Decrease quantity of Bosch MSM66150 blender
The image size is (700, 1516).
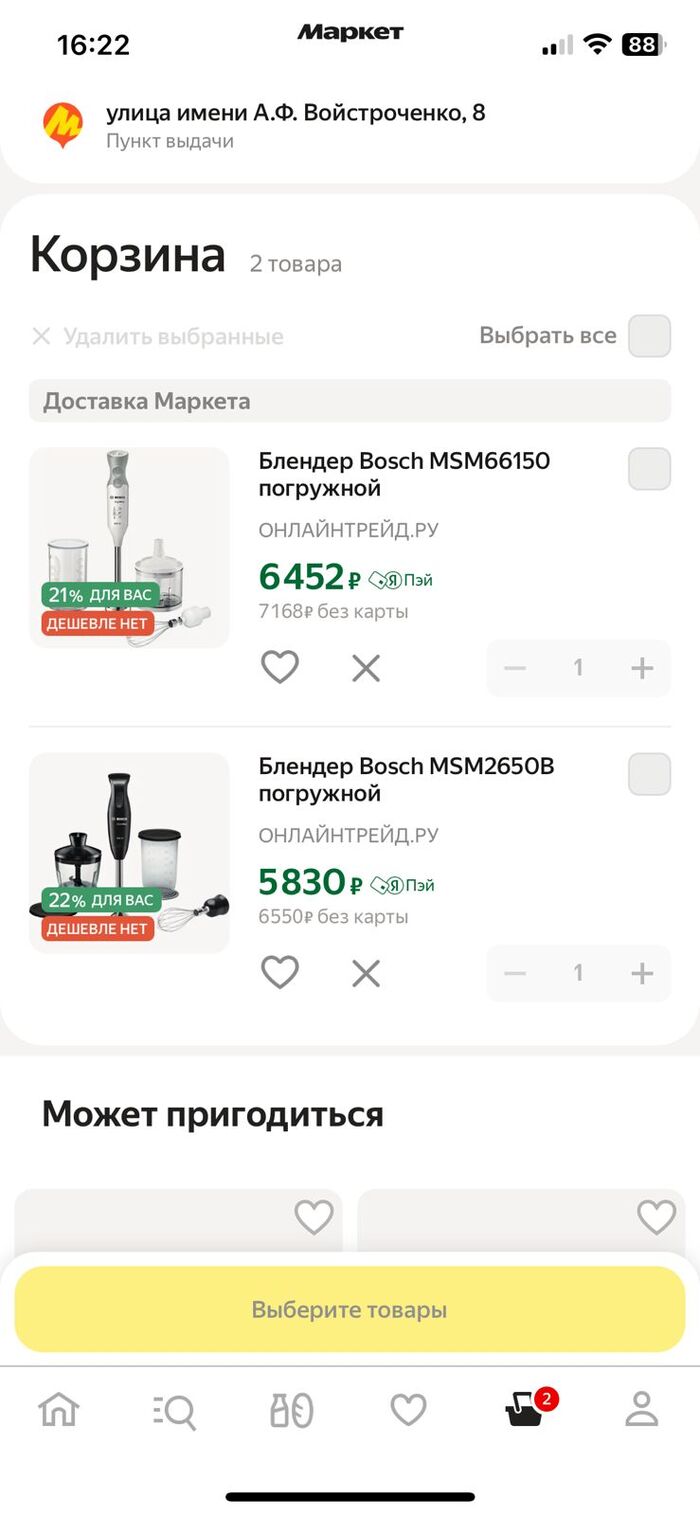(515, 668)
